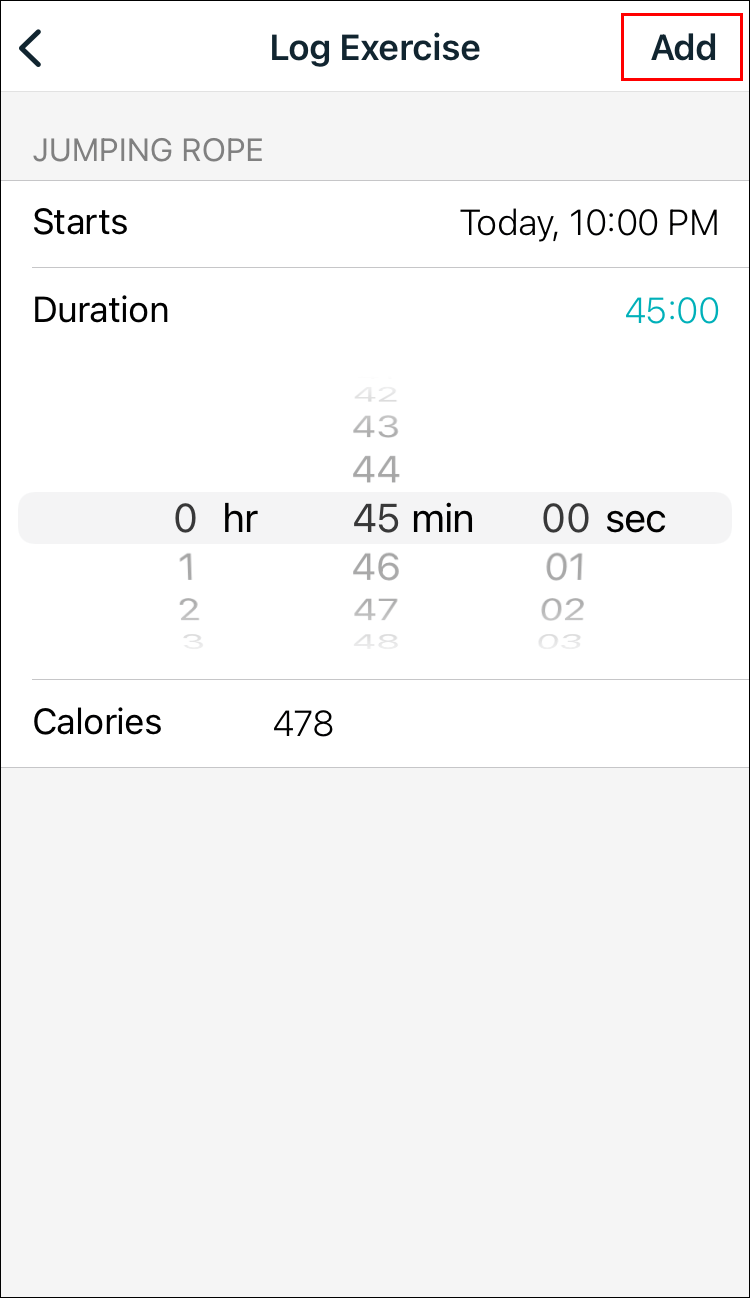Select the Duration value 45:00
Screen dimensions: 750x1298
pos(673,311)
